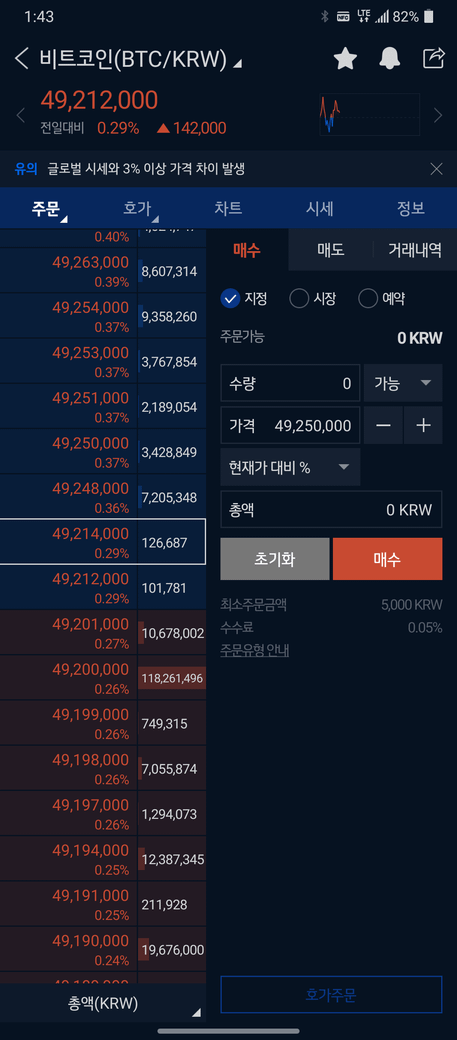The width and height of the screenshot is (457, 1040).
Task: Share this BTC/KRW page
Action: point(434,58)
